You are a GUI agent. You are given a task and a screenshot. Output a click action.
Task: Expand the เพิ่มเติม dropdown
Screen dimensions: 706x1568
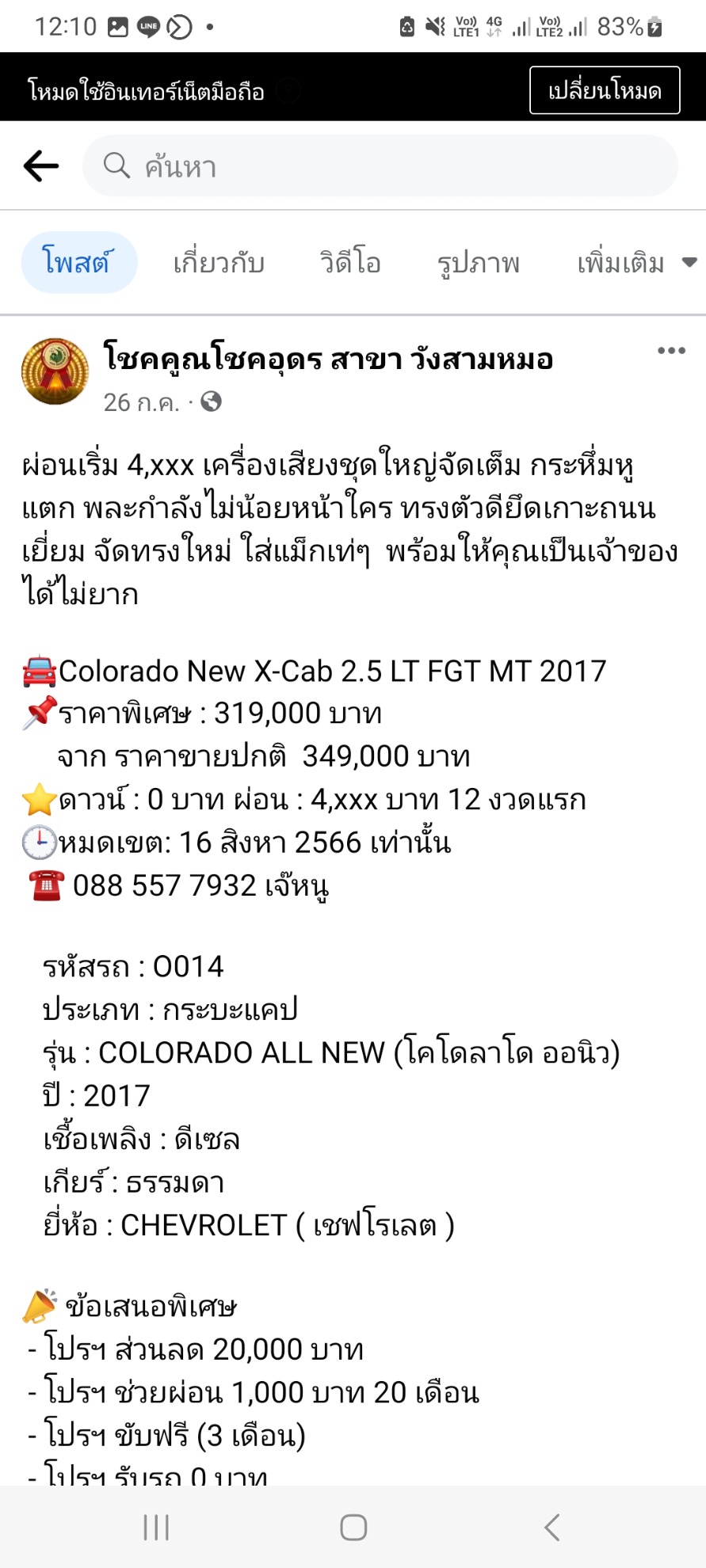(636, 262)
